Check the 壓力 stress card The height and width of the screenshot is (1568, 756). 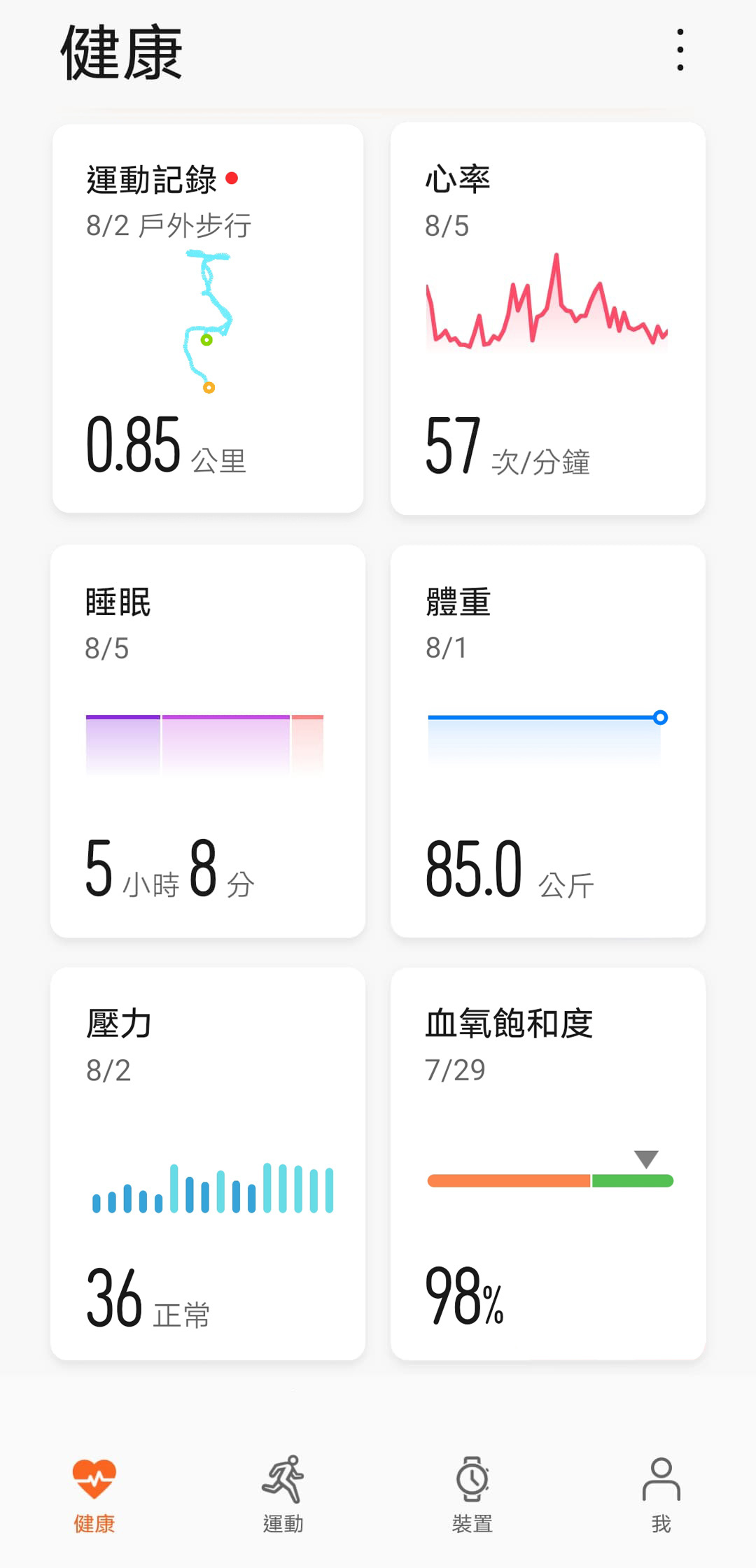(x=208, y=1164)
